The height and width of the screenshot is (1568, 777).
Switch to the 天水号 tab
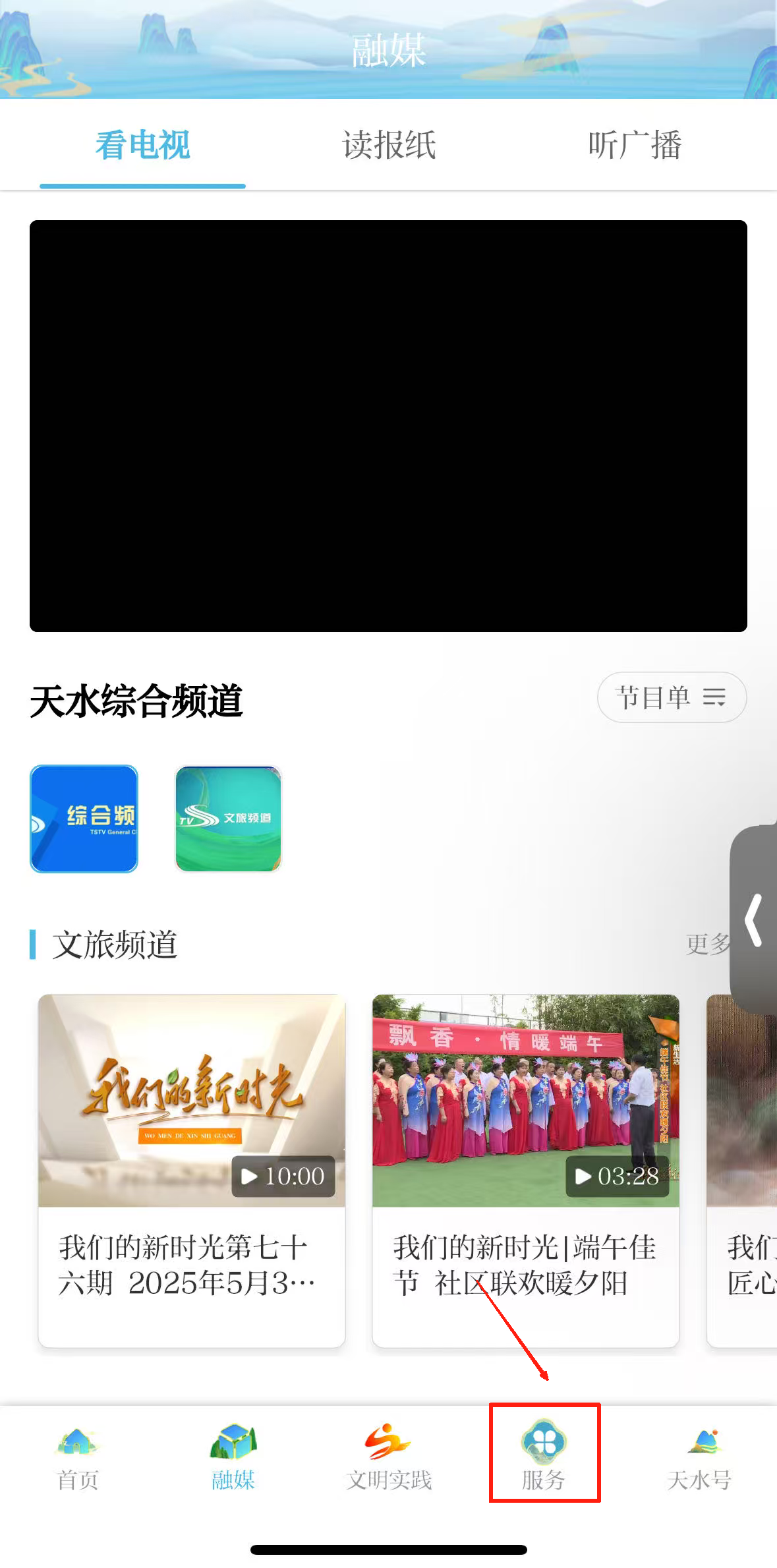pos(699,1458)
